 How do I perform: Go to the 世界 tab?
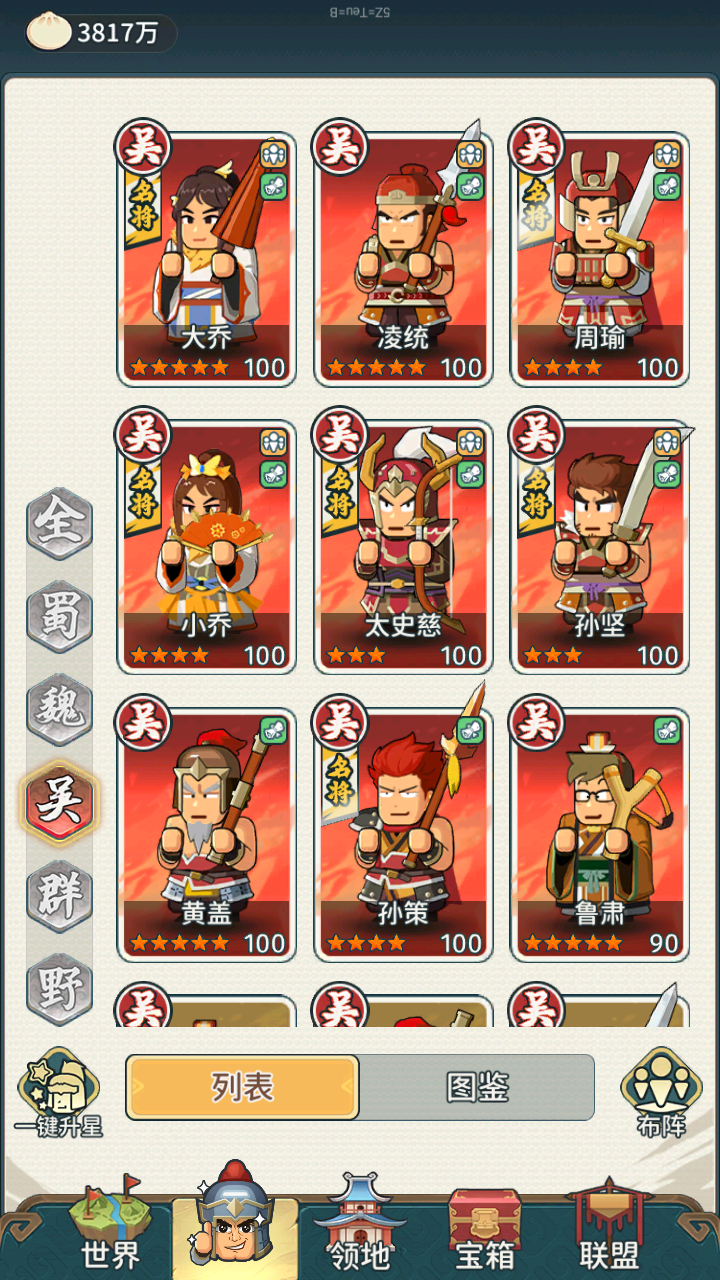(110, 1228)
